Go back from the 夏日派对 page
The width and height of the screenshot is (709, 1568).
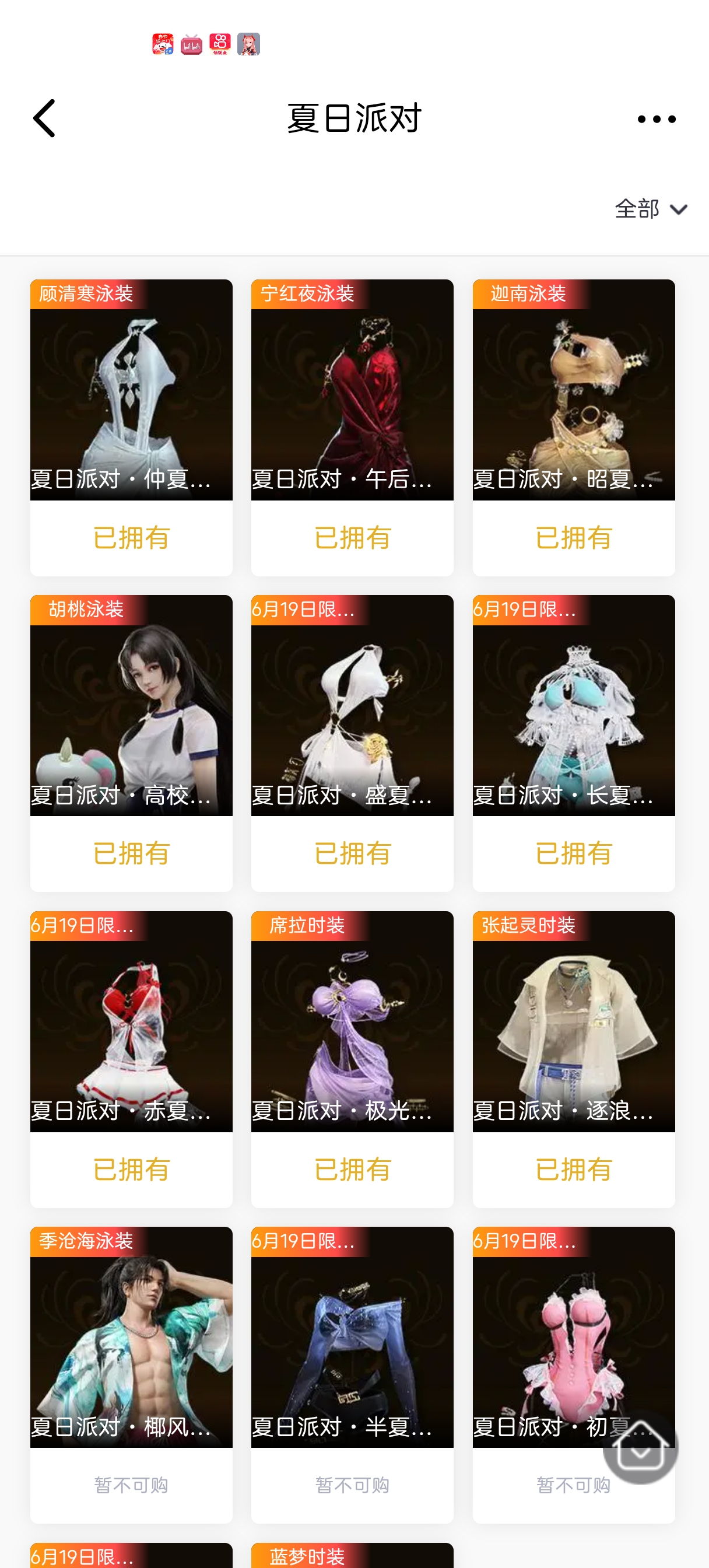tap(44, 118)
